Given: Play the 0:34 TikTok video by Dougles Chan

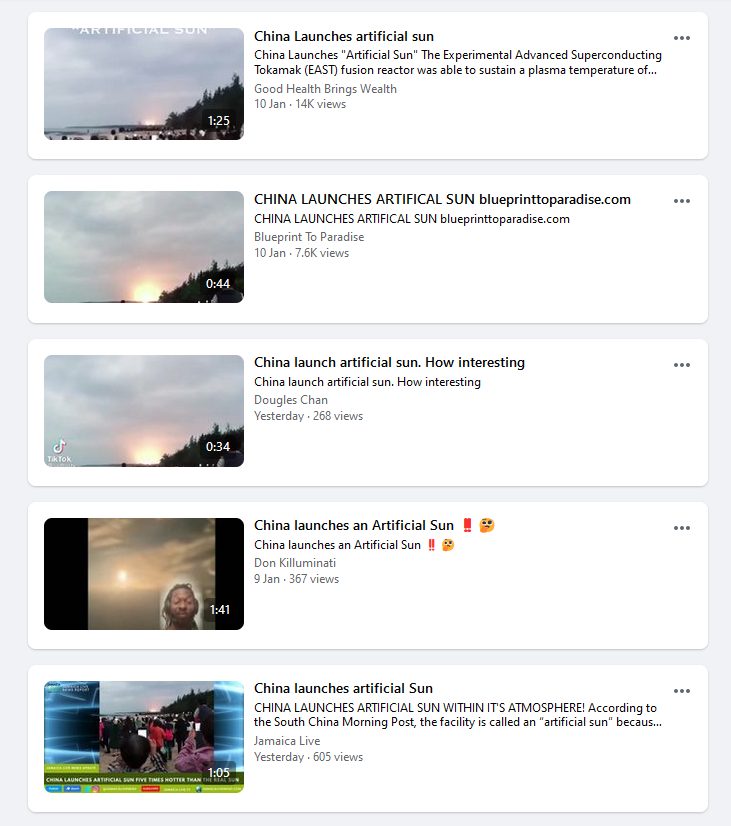Looking at the screenshot, I should pos(144,411).
